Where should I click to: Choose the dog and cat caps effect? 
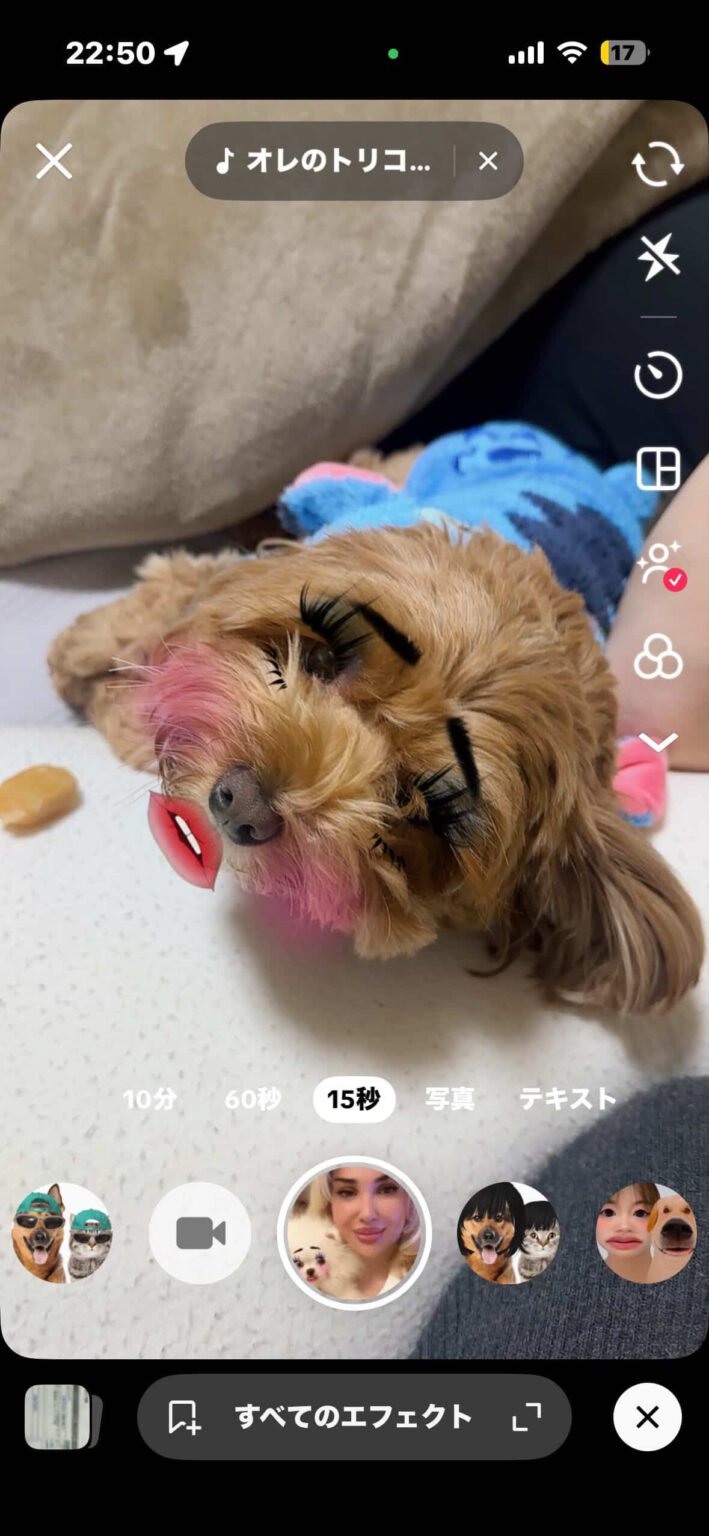pyautogui.click(x=62, y=1233)
